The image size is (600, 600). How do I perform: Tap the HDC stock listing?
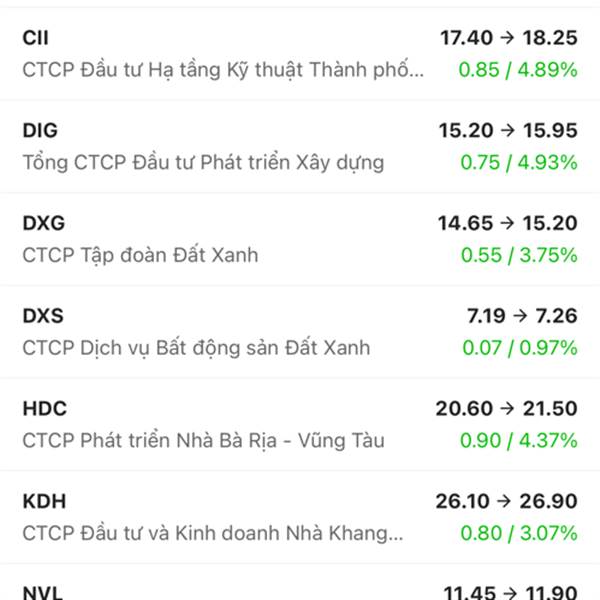(300, 424)
